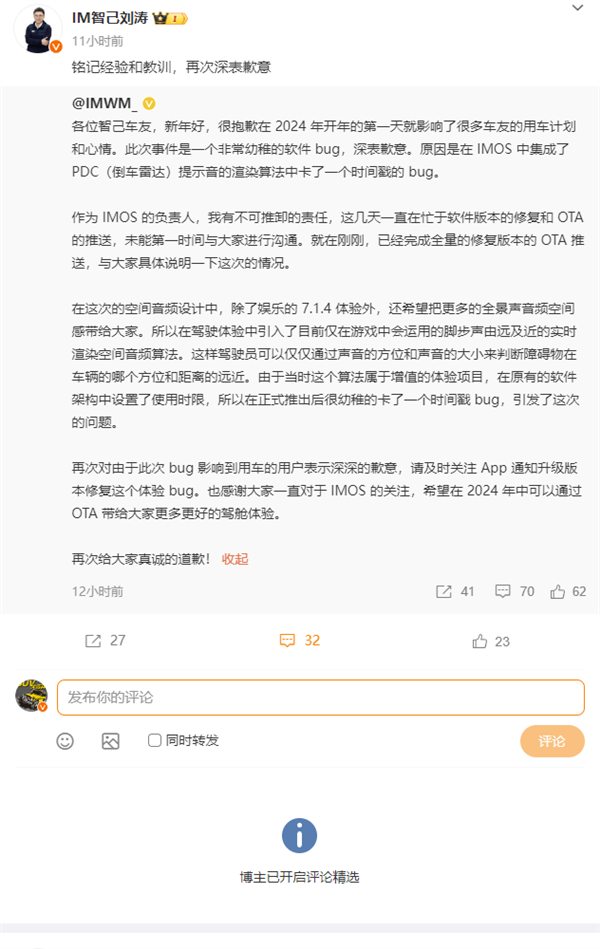Expand the post options chevron
The height and width of the screenshot is (949, 600).
click(x=577, y=8)
